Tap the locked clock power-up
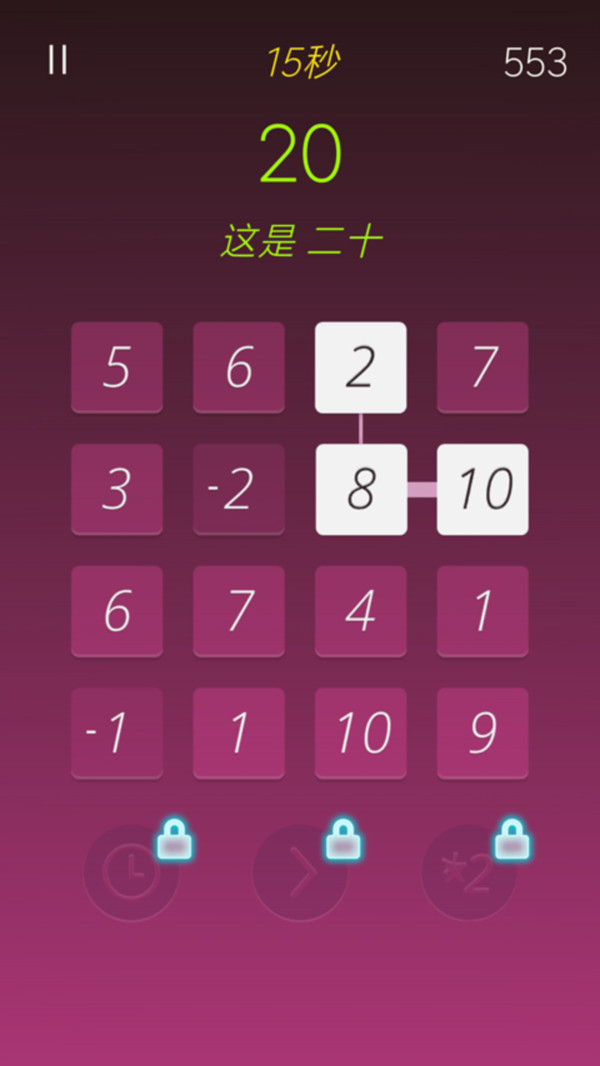 click(132, 872)
